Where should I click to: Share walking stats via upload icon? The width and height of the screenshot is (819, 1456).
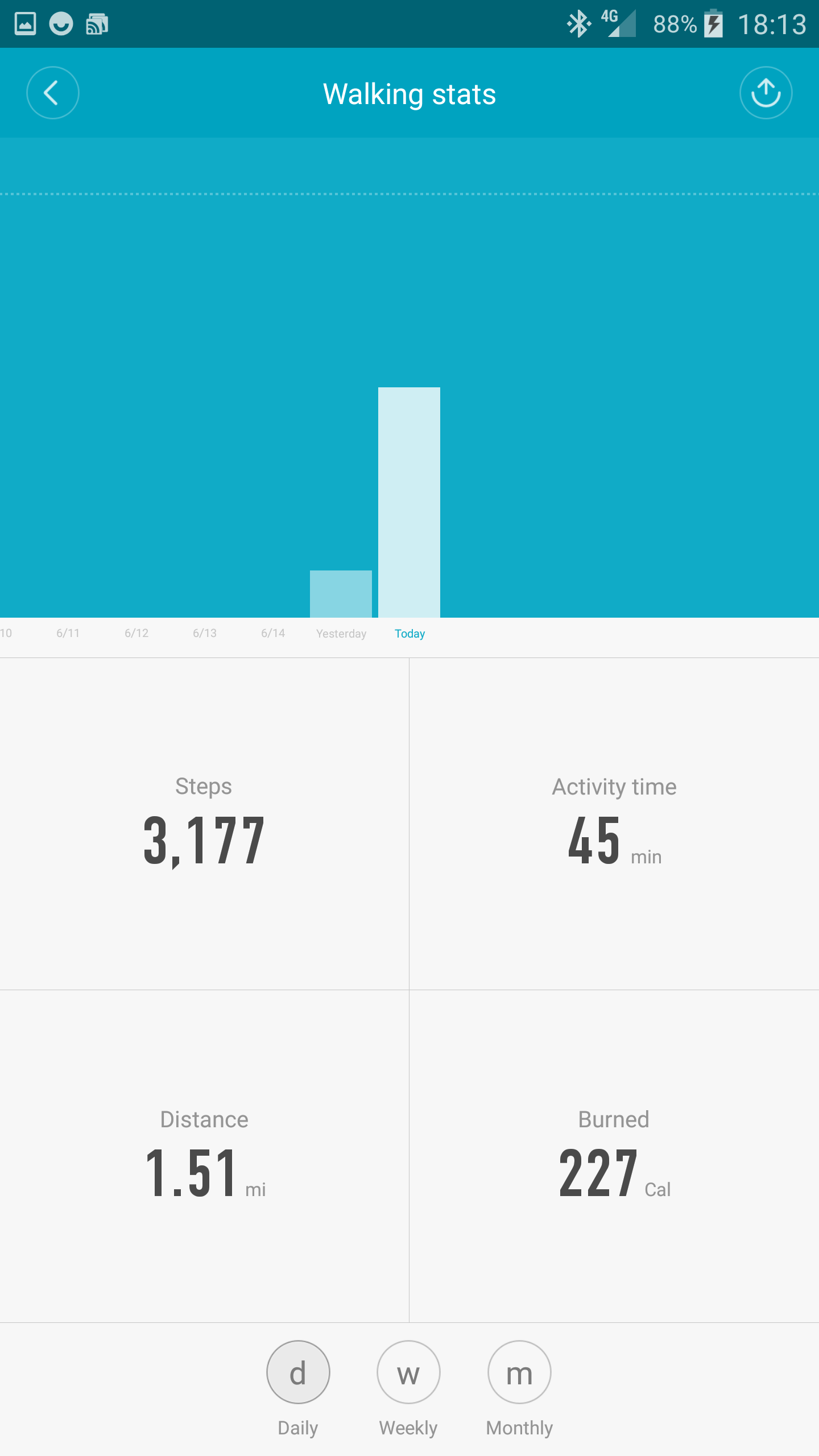point(766,93)
